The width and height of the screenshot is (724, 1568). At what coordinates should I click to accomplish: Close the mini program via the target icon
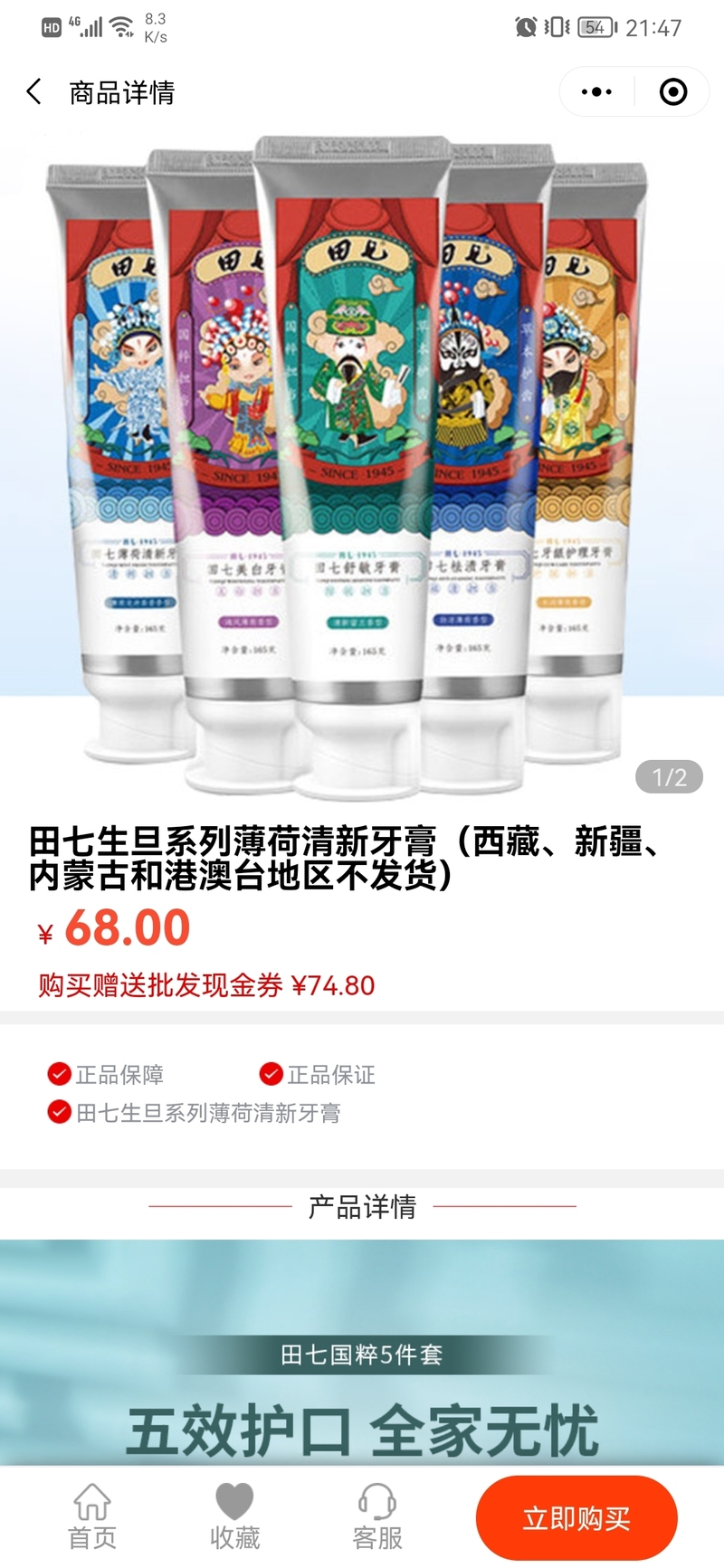pos(672,92)
